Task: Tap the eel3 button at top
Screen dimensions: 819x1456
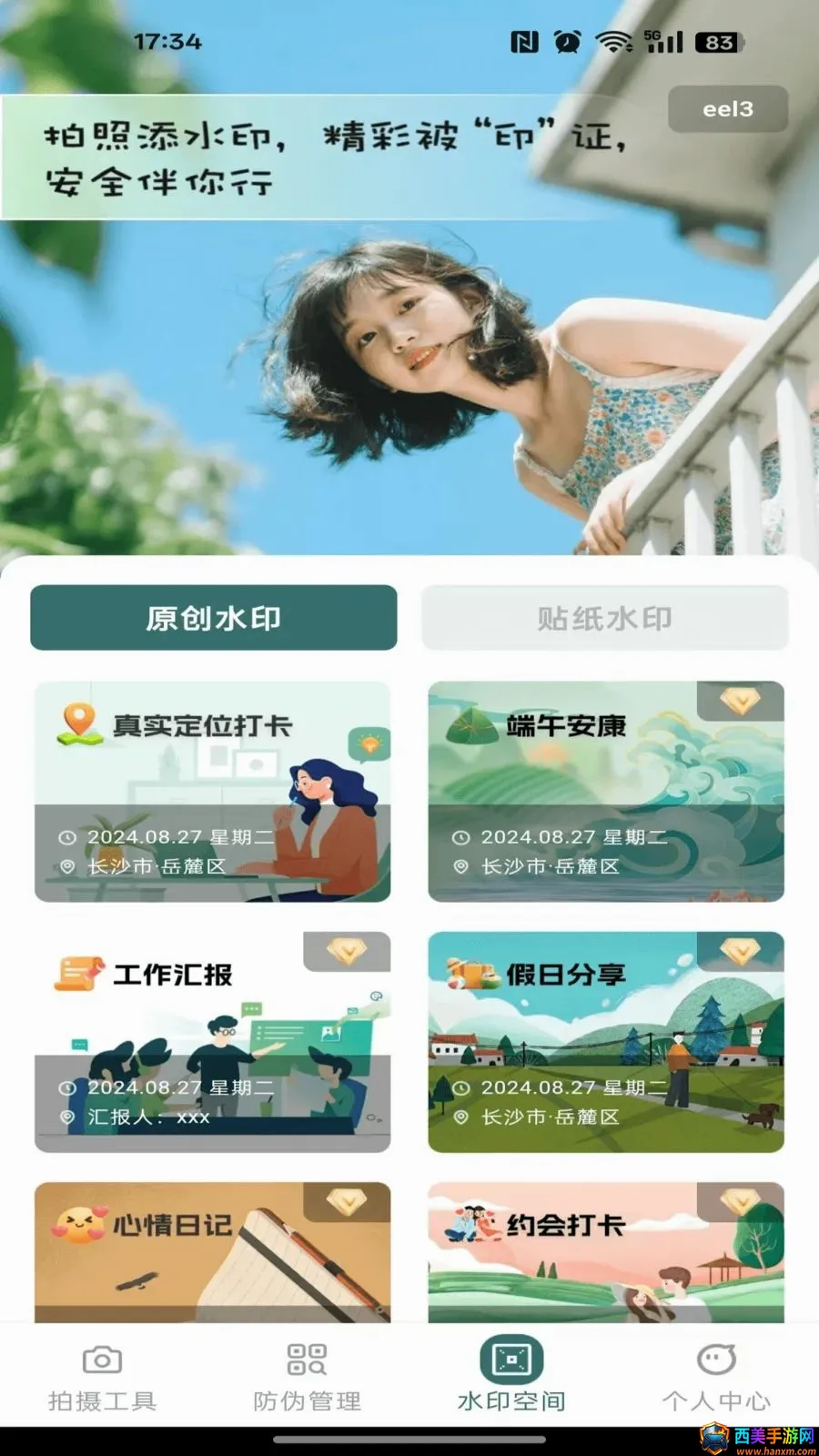Action: click(x=728, y=109)
